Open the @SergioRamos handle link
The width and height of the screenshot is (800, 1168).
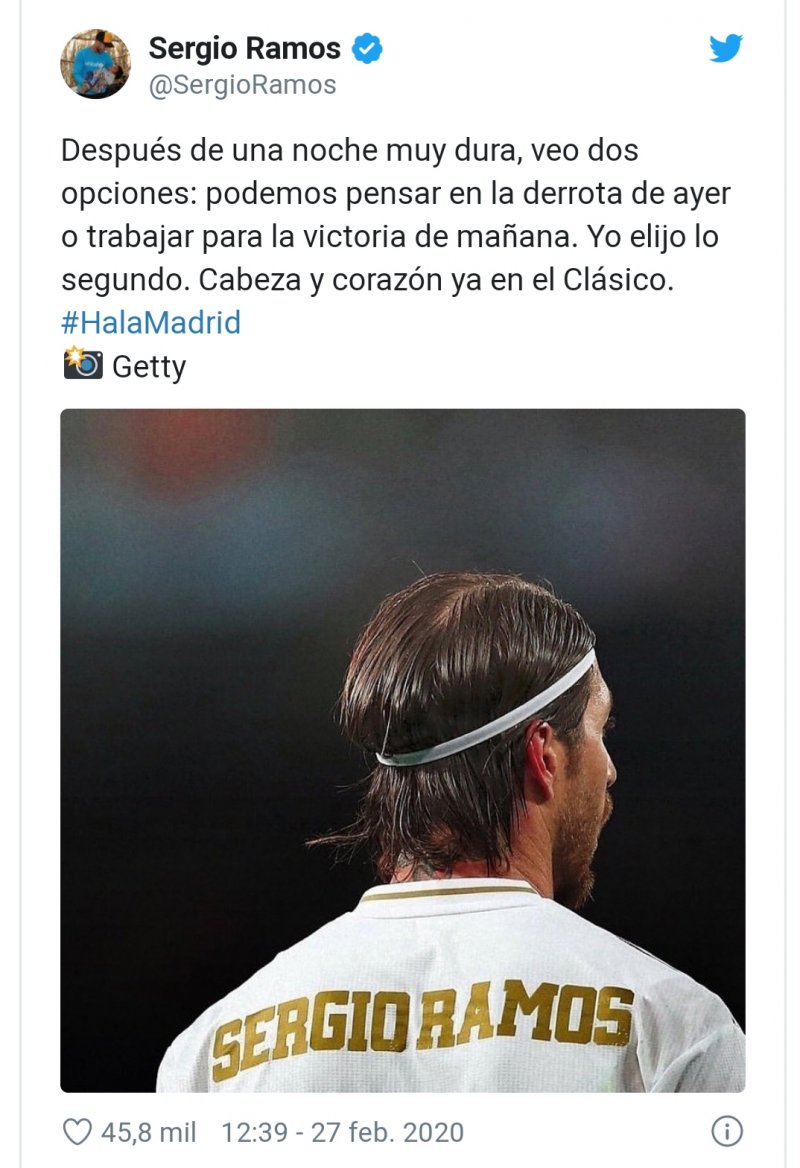(x=242, y=86)
